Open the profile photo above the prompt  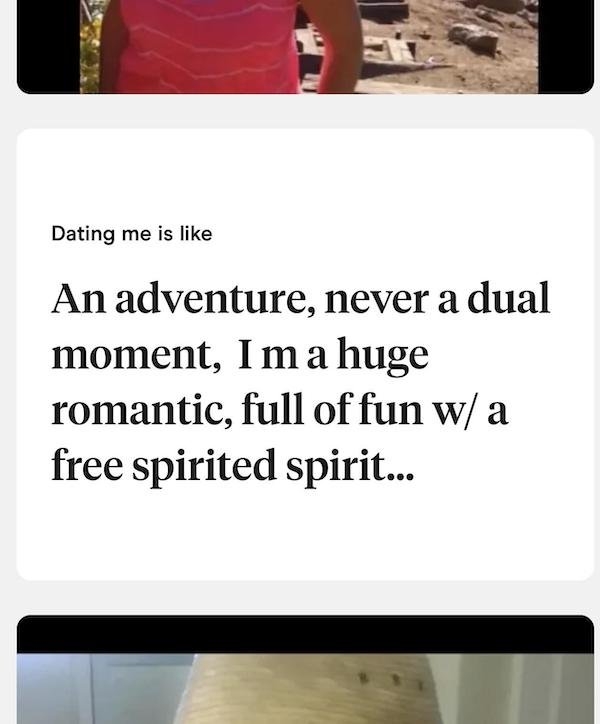coord(305,45)
